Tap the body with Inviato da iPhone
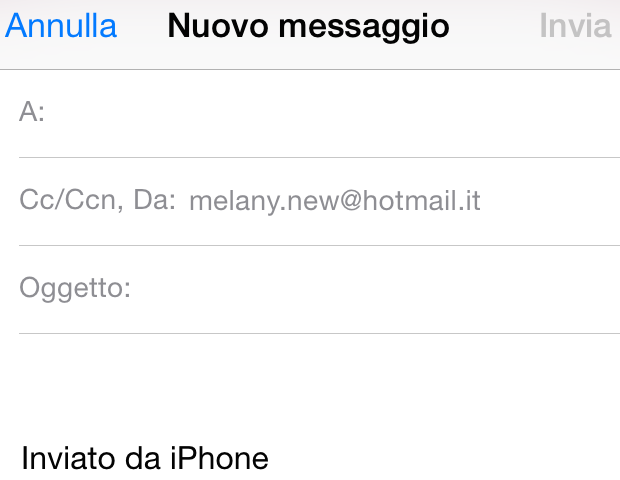620x480 pixels. [x=146, y=458]
